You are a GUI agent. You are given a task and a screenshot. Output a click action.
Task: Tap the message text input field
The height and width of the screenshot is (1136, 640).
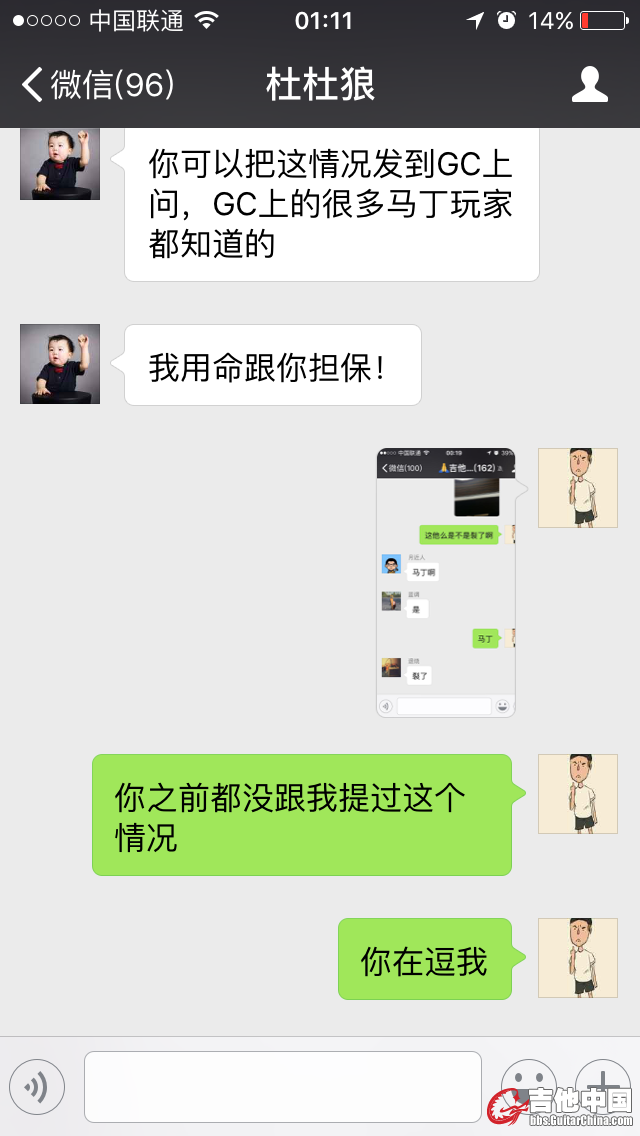coord(282,1086)
